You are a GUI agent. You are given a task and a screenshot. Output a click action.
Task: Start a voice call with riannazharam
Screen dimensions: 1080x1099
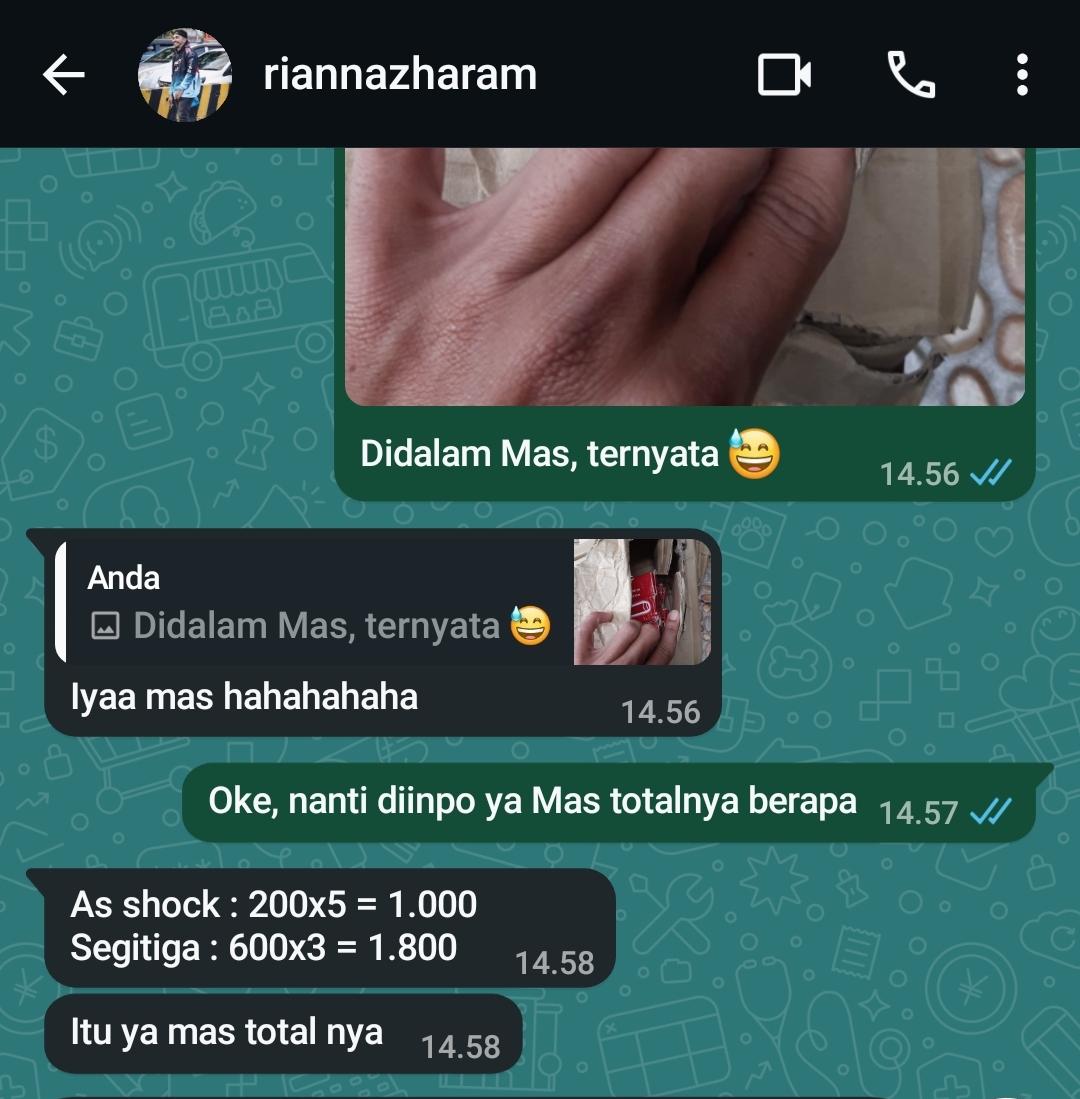pos(911,75)
